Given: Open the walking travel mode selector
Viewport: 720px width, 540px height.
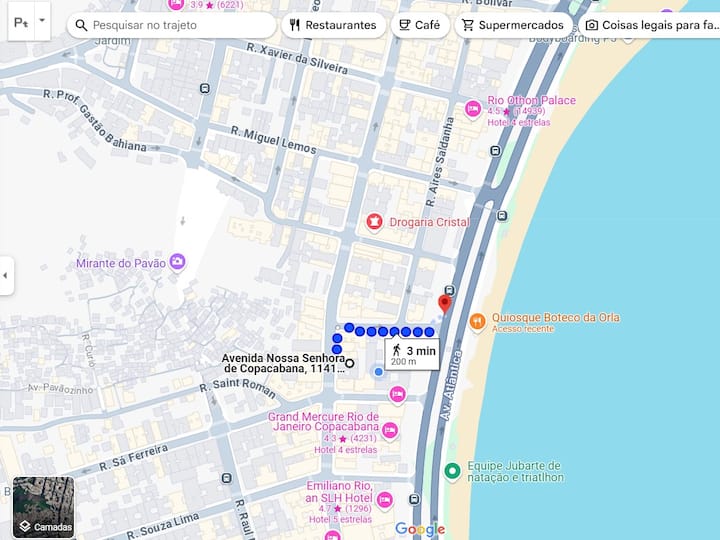Looking at the screenshot, I should pos(28,21).
